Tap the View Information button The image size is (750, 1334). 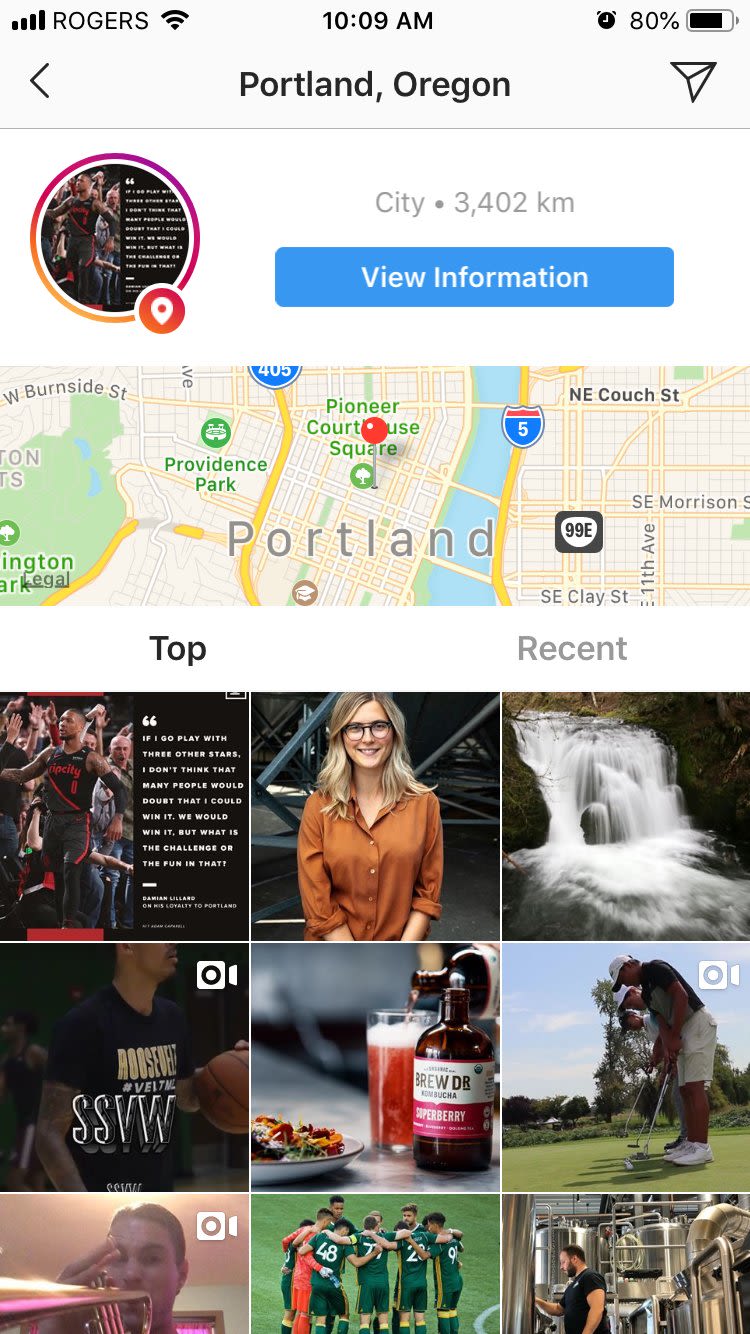474,277
